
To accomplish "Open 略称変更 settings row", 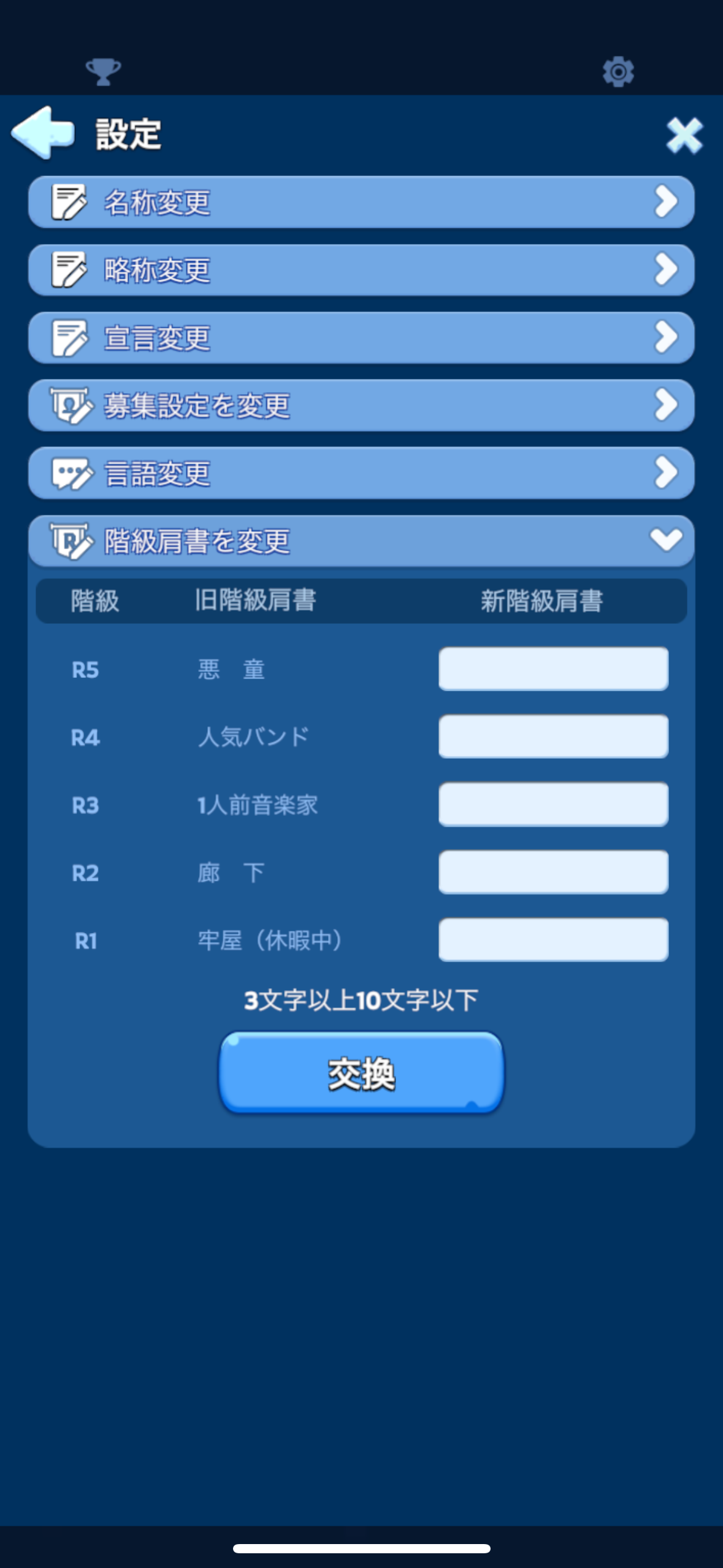I will (x=361, y=270).
